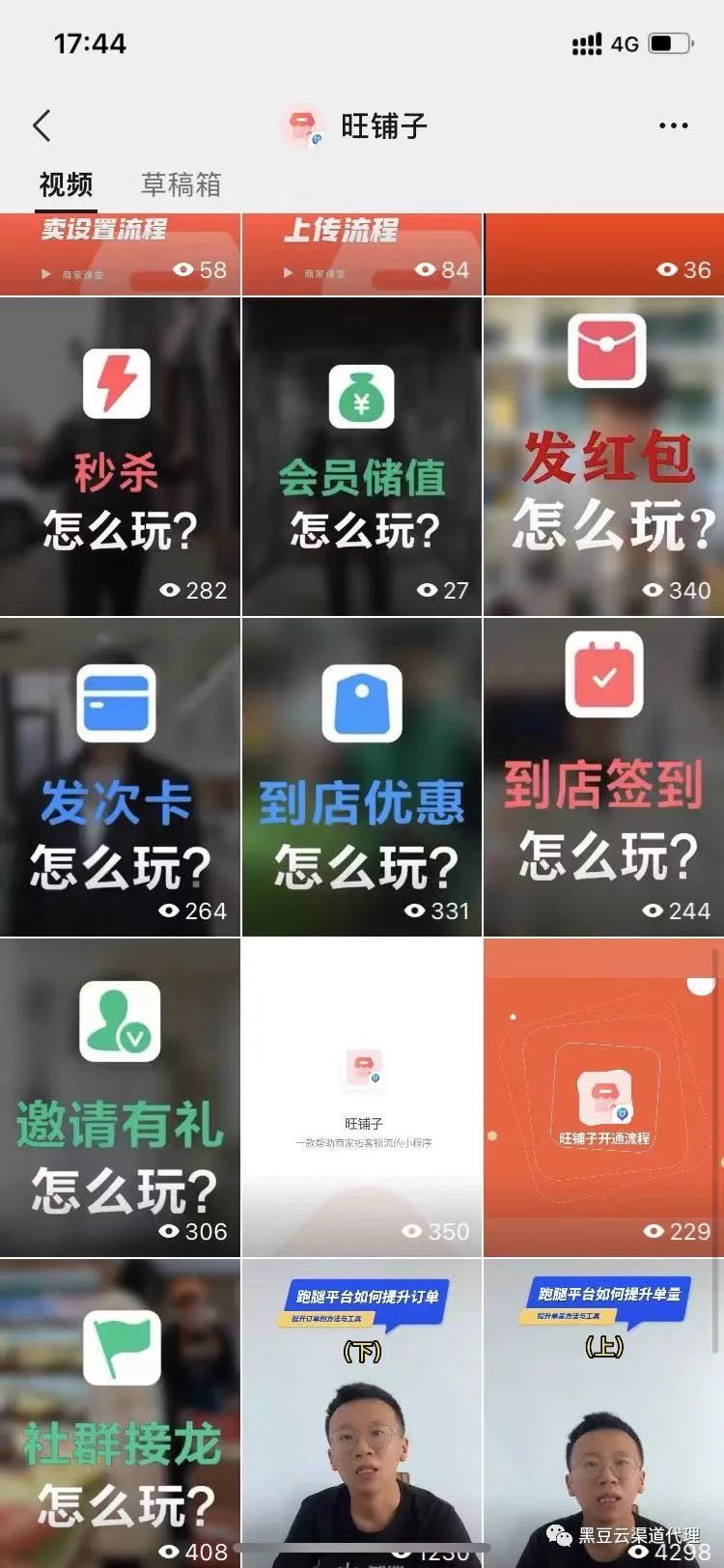Viewport: 724px width, 1568px height.
Task: Watch 跑腿平台如何提升订单（下） video
Action: (x=362, y=1414)
